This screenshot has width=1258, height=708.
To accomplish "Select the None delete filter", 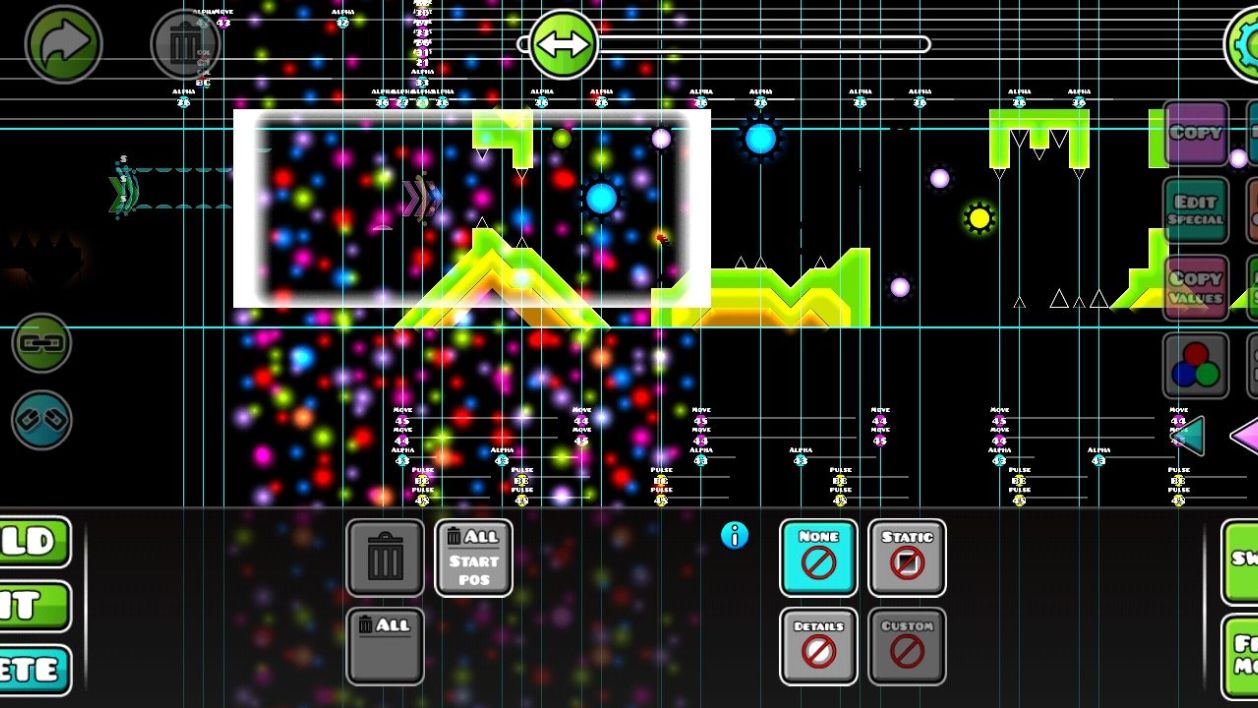I will coord(818,558).
